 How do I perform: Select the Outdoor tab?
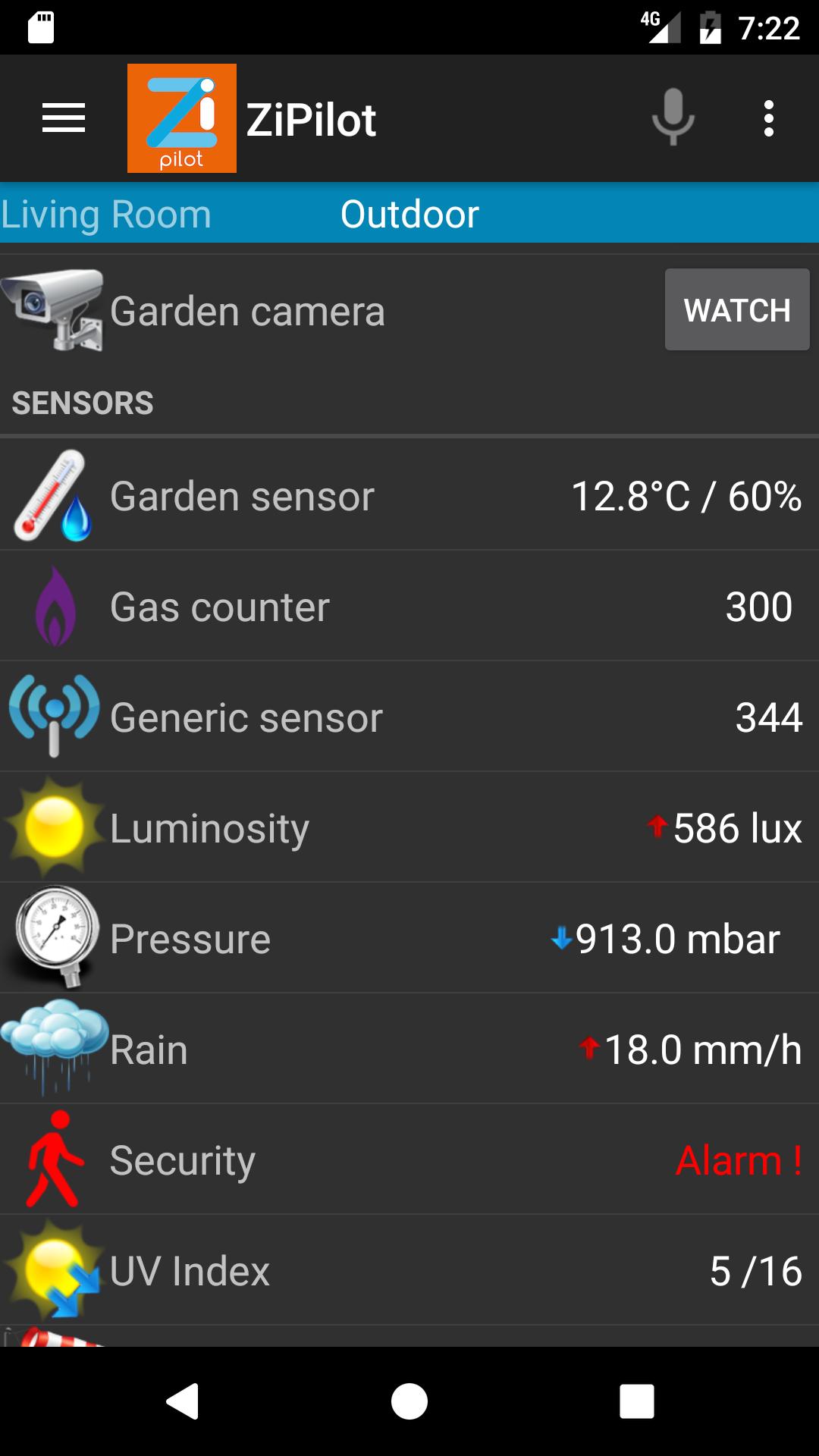[409, 214]
